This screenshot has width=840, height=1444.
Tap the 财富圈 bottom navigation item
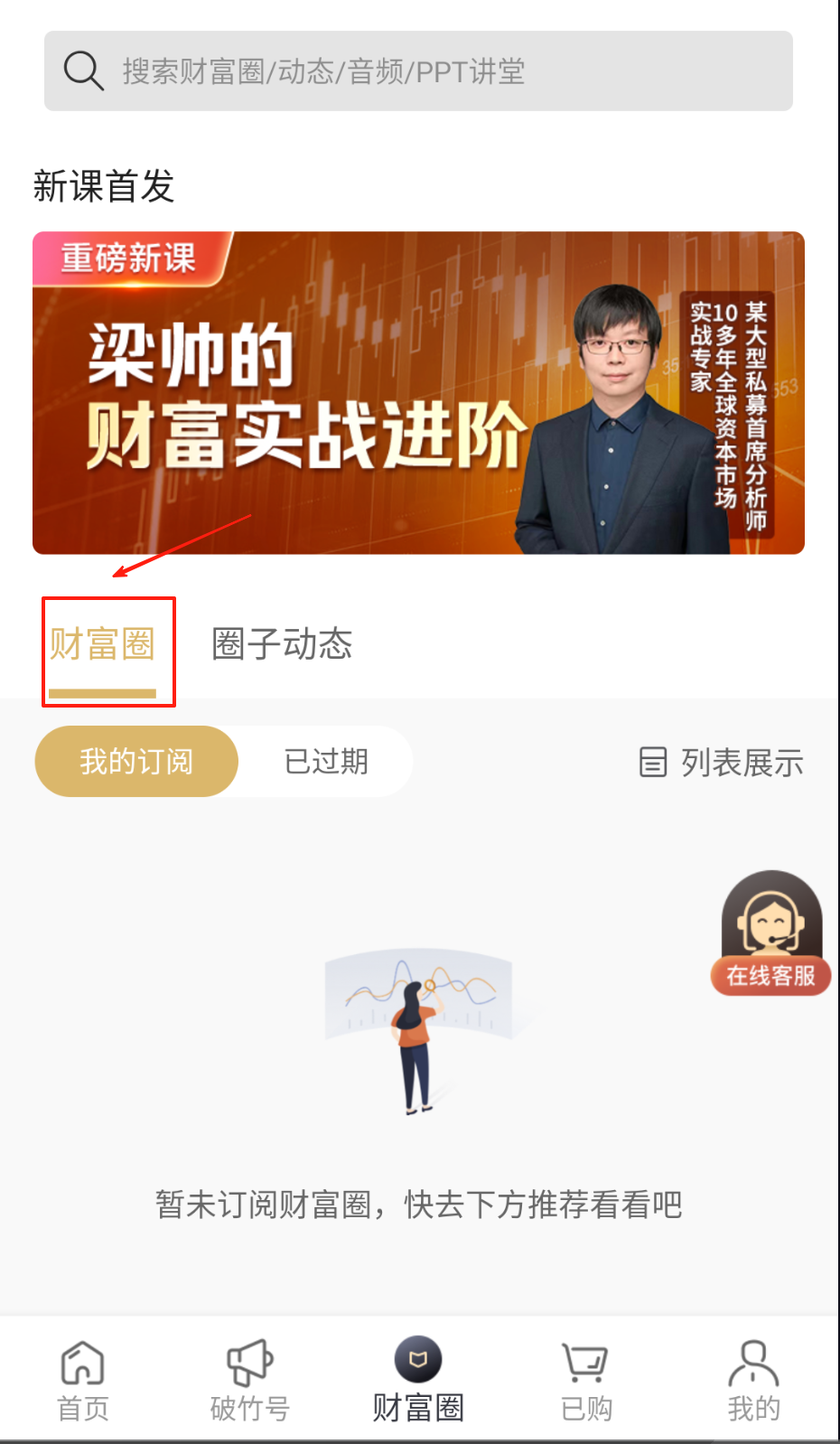click(418, 1381)
